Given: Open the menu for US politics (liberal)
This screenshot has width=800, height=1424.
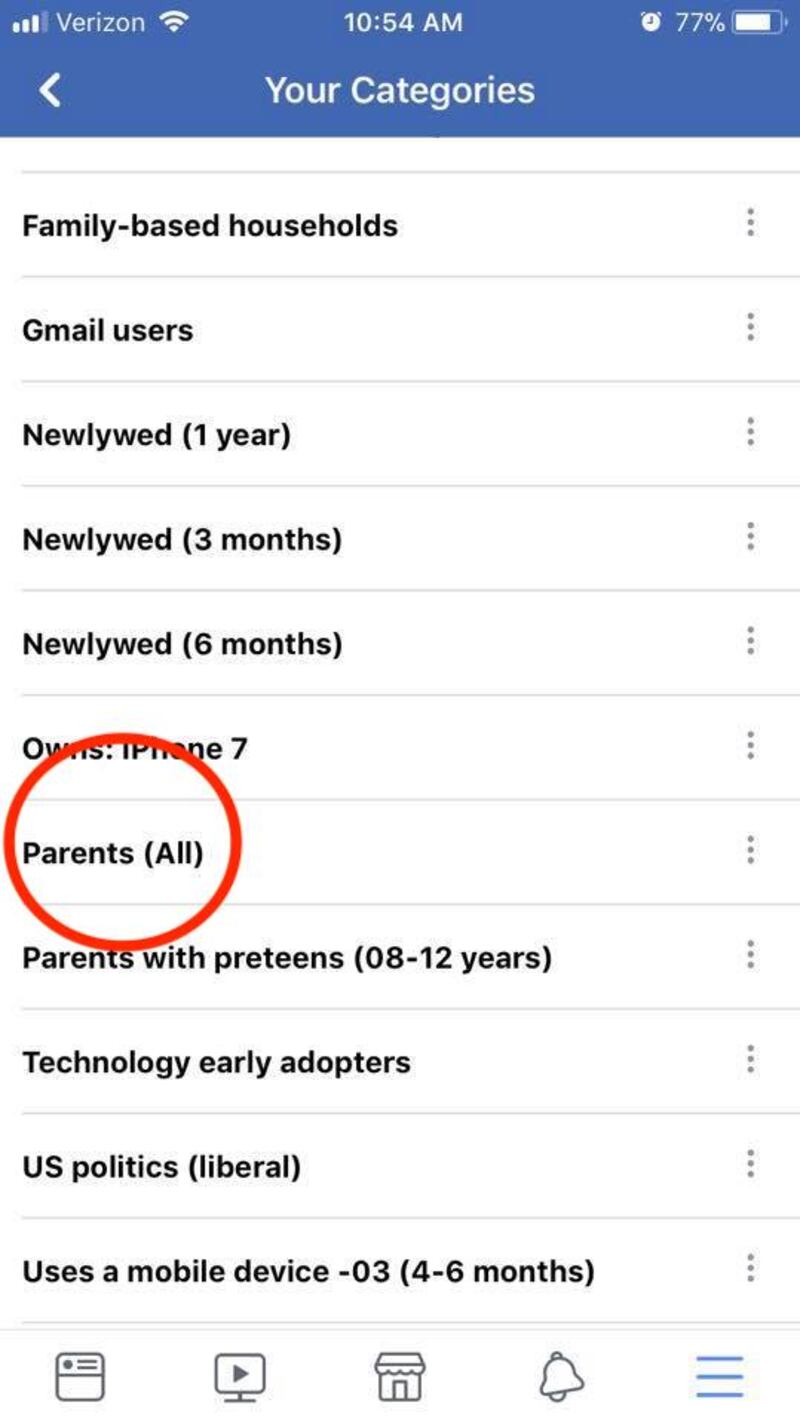Looking at the screenshot, I should (750, 1164).
